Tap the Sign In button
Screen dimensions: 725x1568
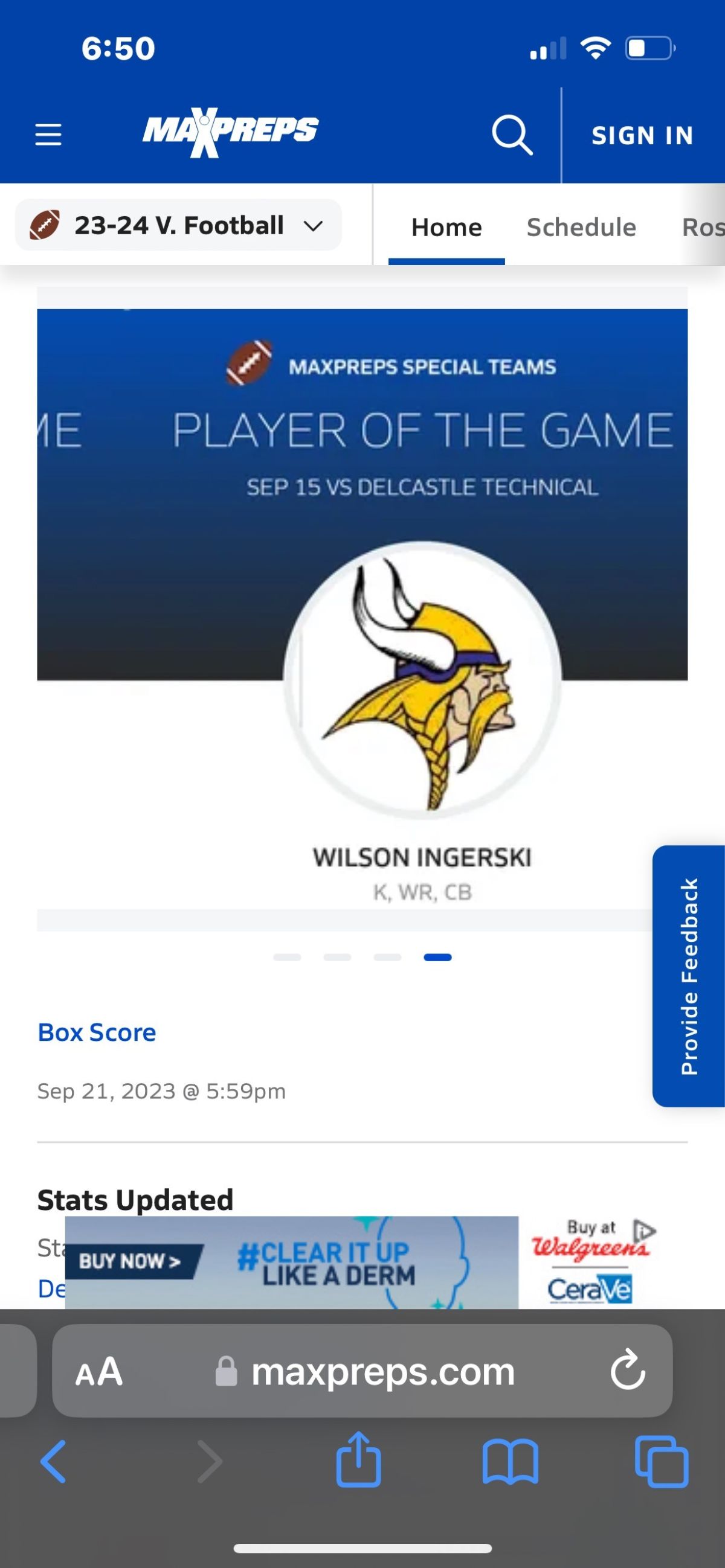[x=642, y=136]
